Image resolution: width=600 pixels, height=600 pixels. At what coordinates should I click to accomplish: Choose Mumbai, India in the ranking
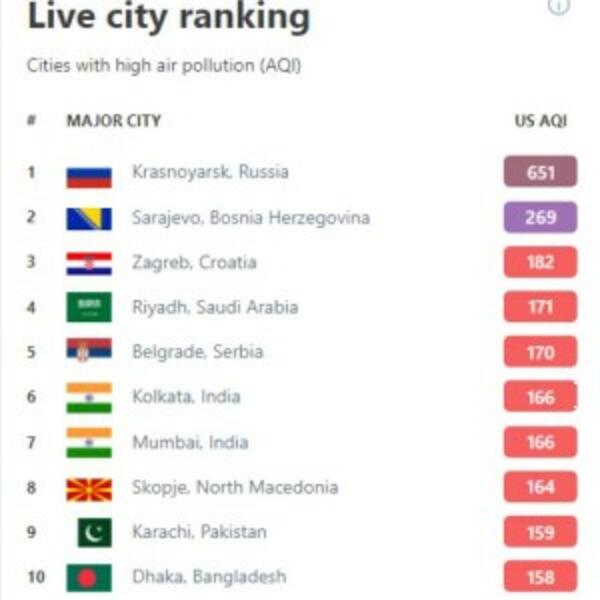tap(190, 442)
